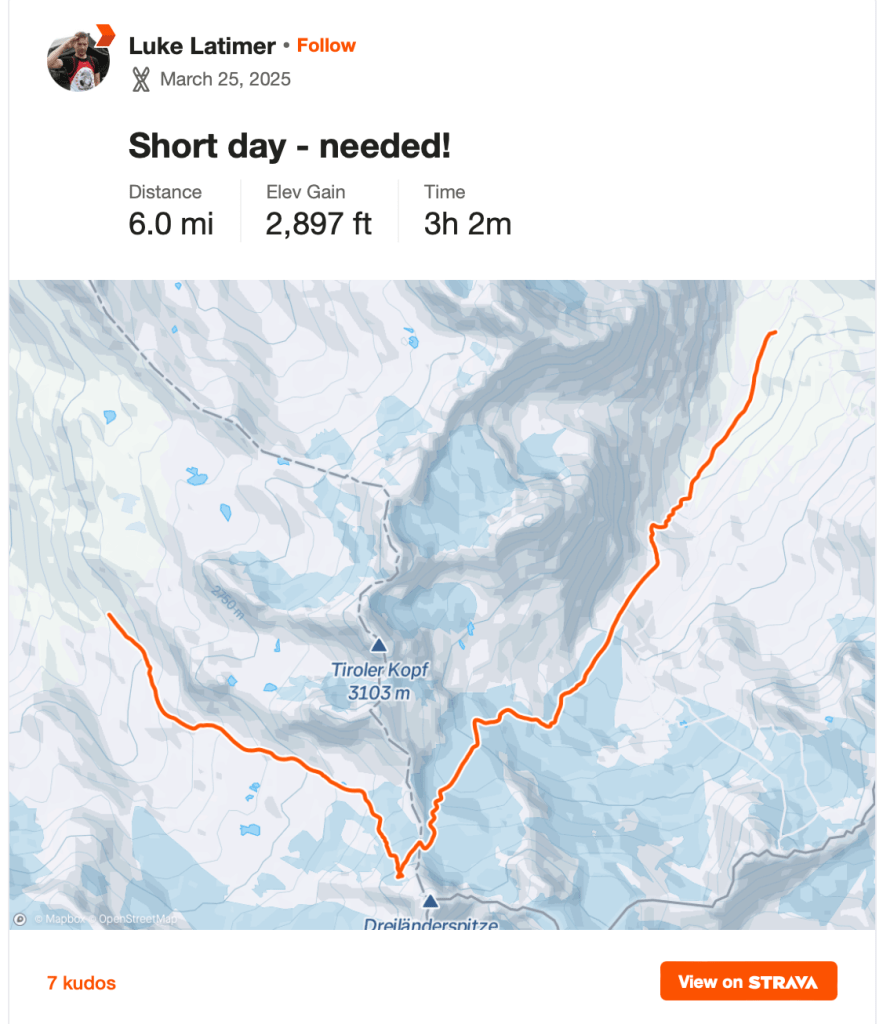Open the 'Short day - needed!' activity
Viewport: 883px width, 1024px height.
[289, 147]
